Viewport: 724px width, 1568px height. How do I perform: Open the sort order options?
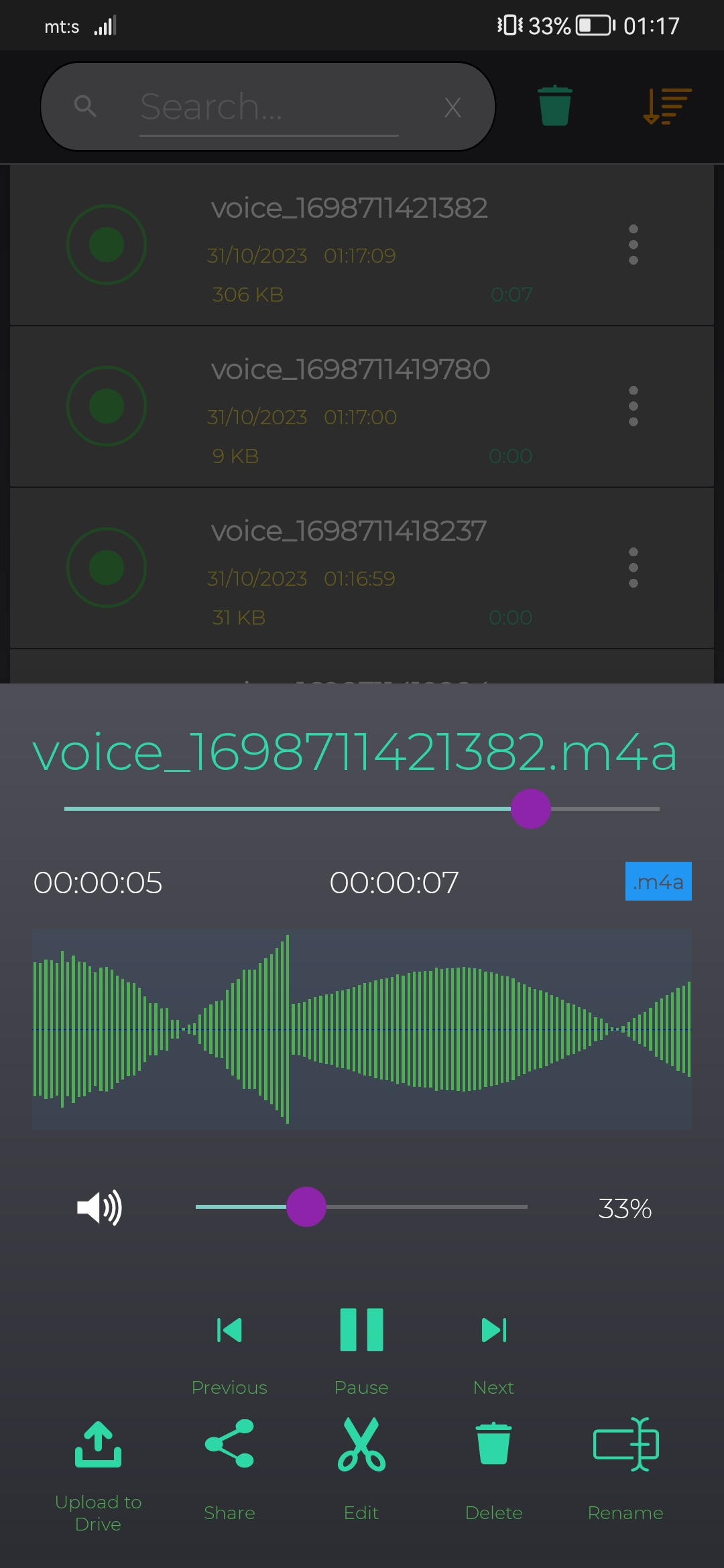(x=666, y=106)
